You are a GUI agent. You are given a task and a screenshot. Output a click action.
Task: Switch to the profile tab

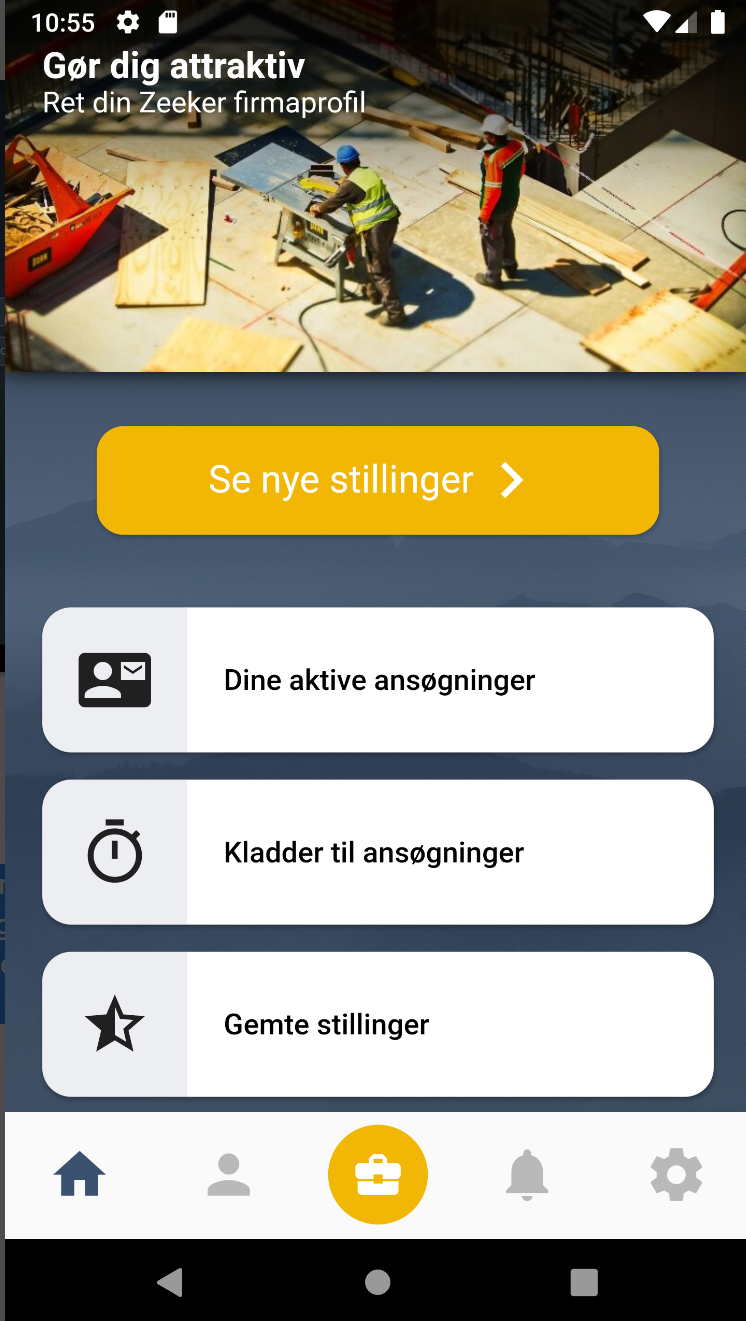(x=229, y=1175)
